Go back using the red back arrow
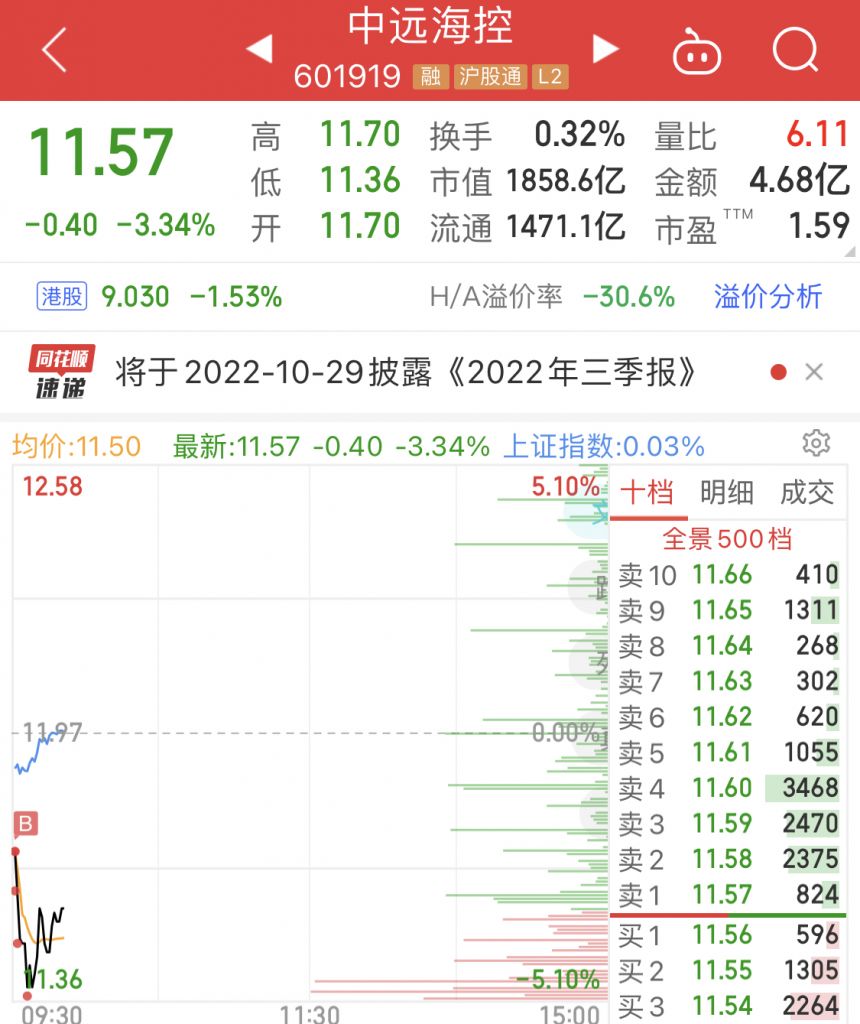Screen dimensions: 860x1024 click(52, 49)
